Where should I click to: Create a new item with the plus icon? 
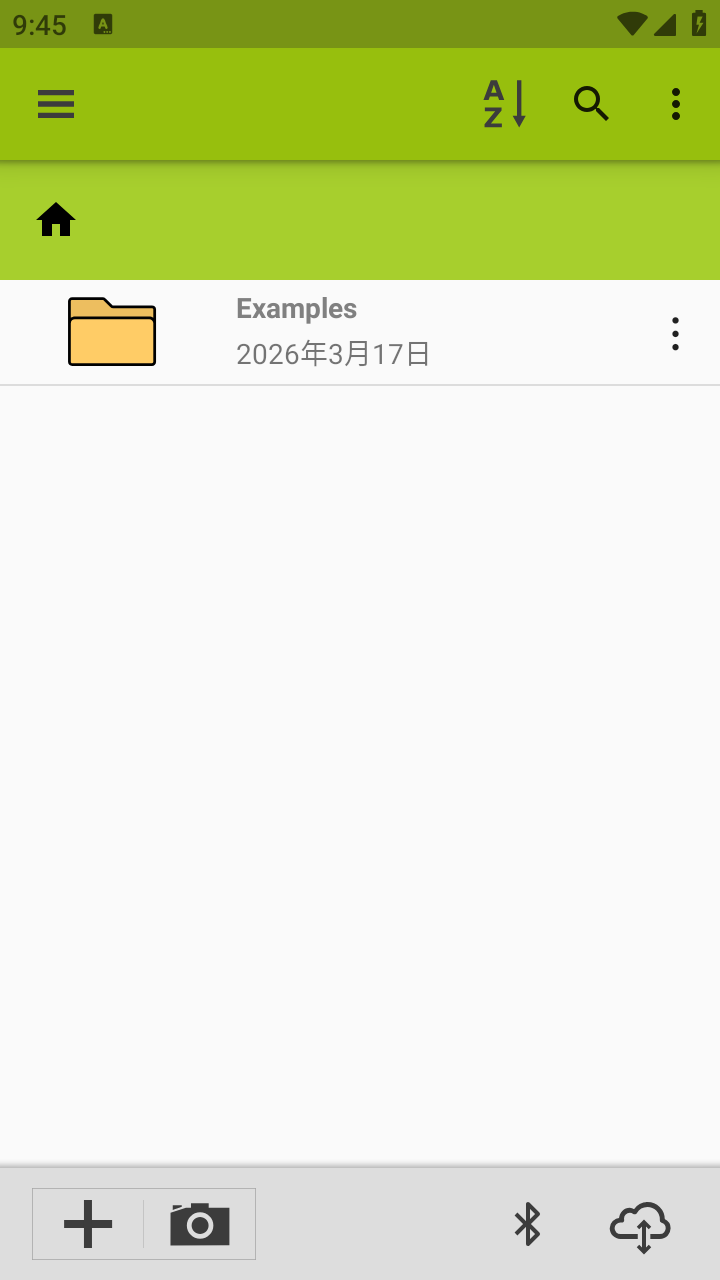pyautogui.click(x=87, y=1223)
